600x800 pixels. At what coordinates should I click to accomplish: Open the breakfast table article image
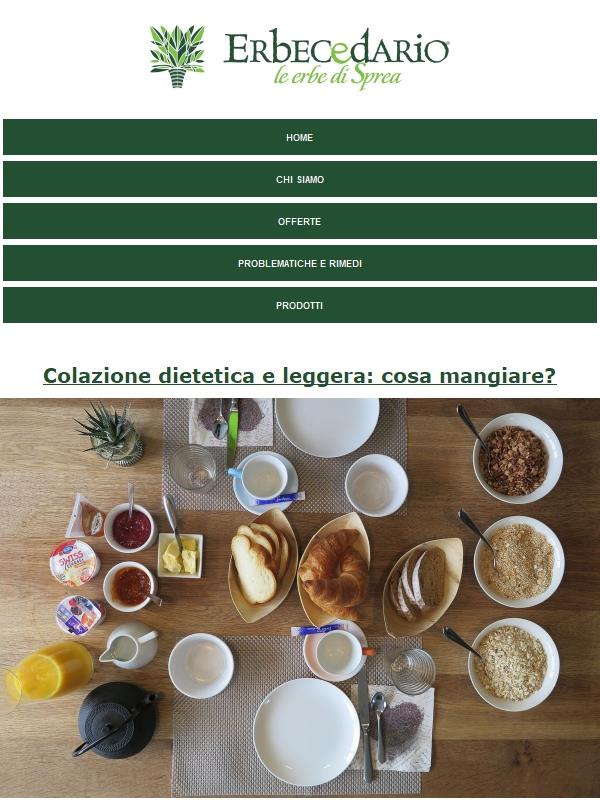[x=300, y=598]
